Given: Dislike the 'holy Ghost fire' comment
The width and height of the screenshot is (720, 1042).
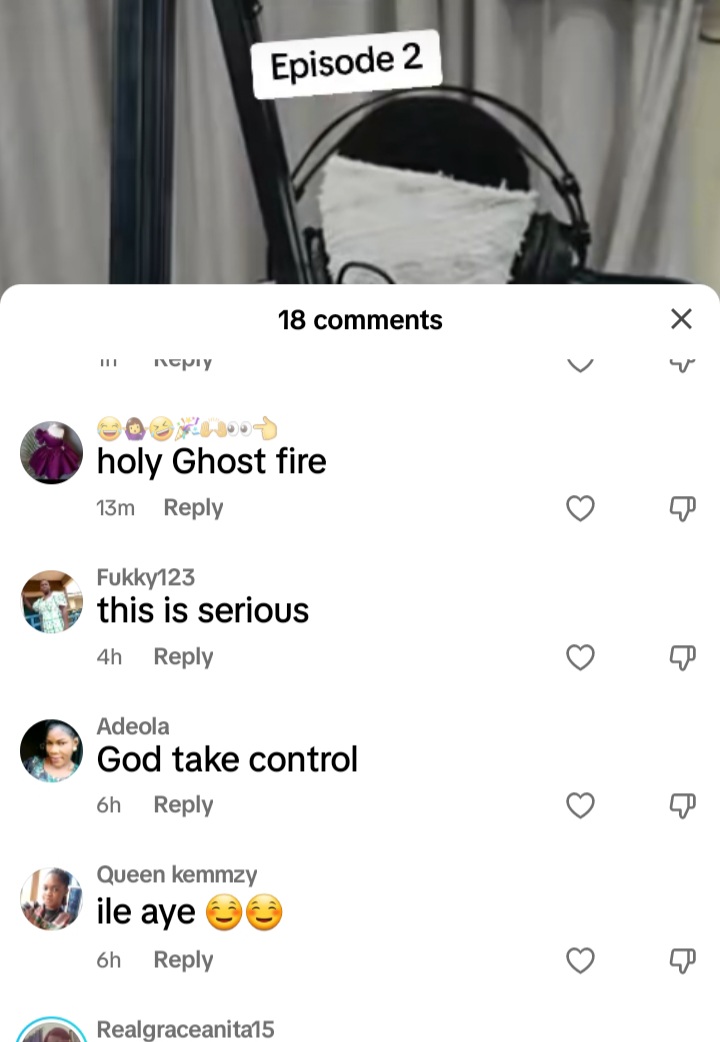Looking at the screenshot, I should [x=681, y=508].
